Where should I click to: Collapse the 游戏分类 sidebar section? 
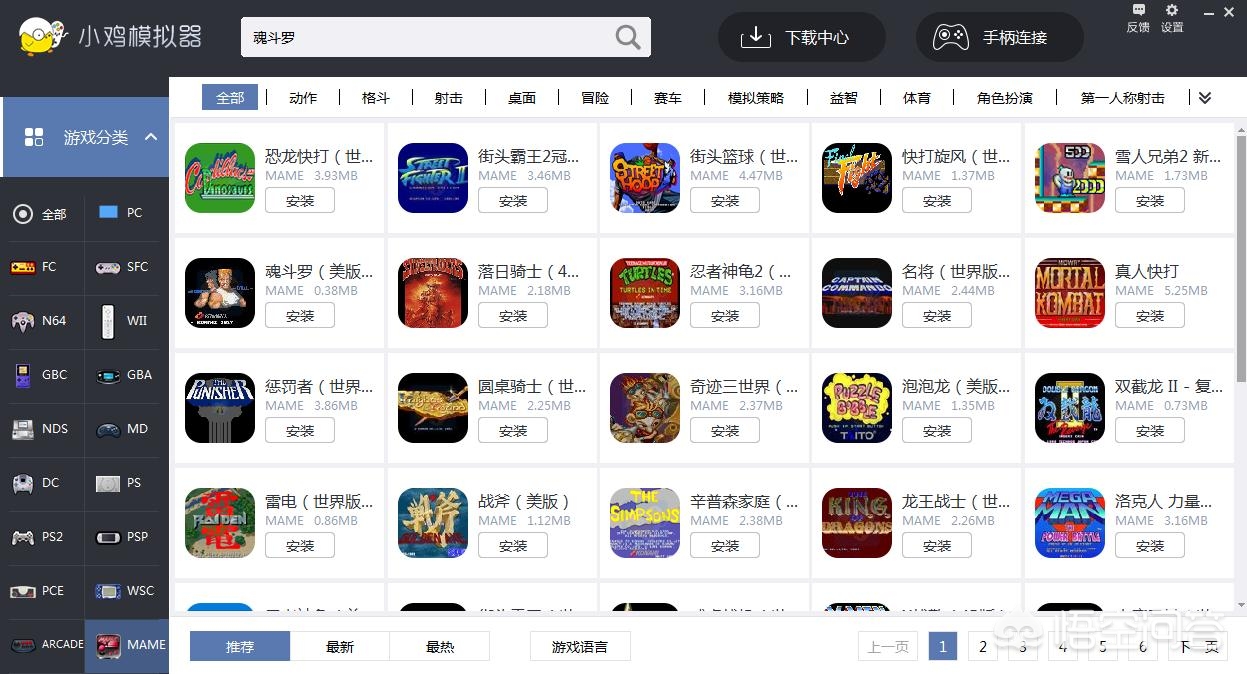point(151,137)
